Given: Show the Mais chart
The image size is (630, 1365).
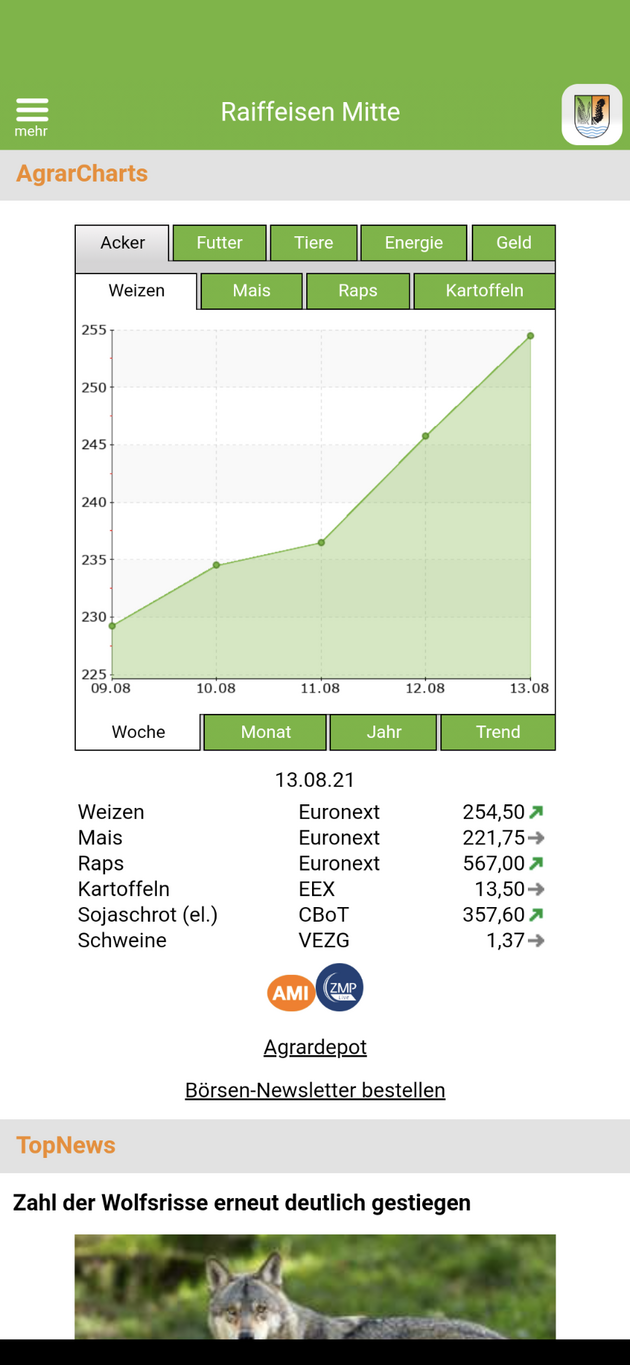Looking at the screenshot, I should point(251,291).
